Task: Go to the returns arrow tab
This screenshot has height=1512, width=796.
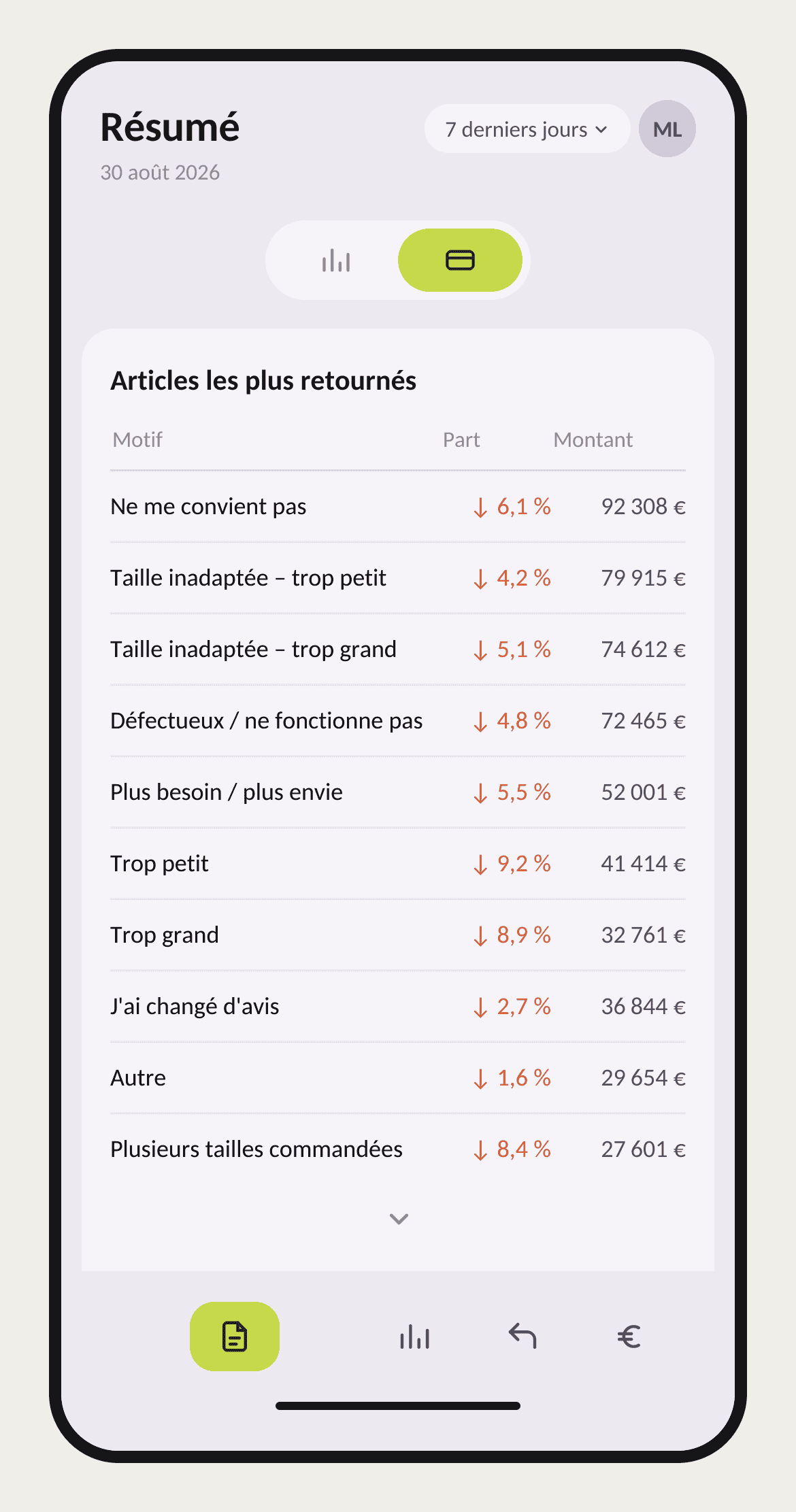Action: pos(523,1337)
